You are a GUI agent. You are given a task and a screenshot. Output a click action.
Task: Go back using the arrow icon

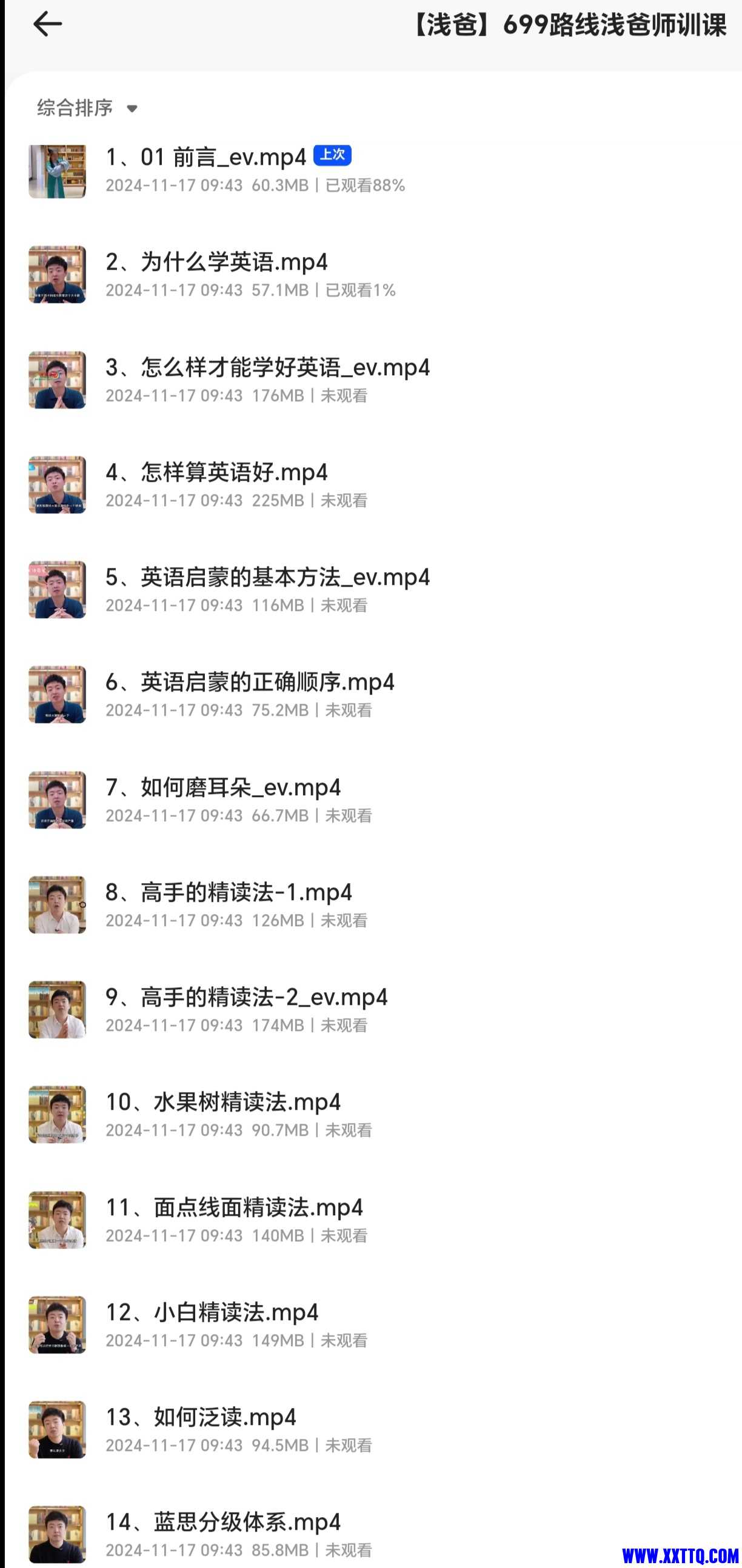point(47,24)
